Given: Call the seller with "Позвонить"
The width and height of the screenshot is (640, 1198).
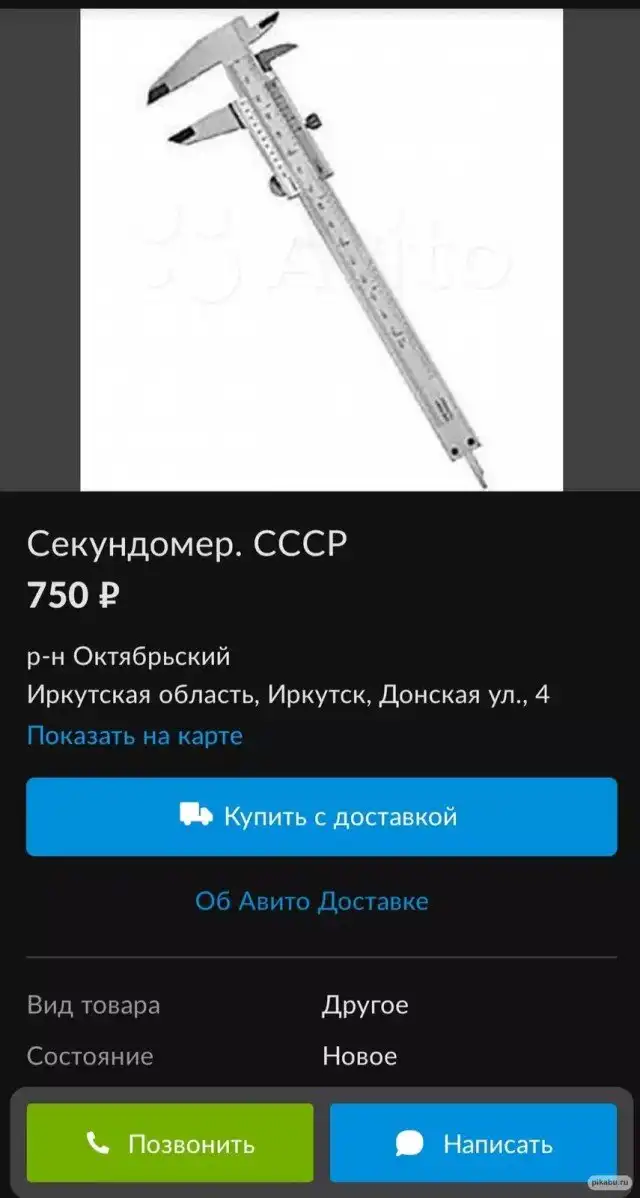Looking at the screenshot, I should coord(170,1143).
